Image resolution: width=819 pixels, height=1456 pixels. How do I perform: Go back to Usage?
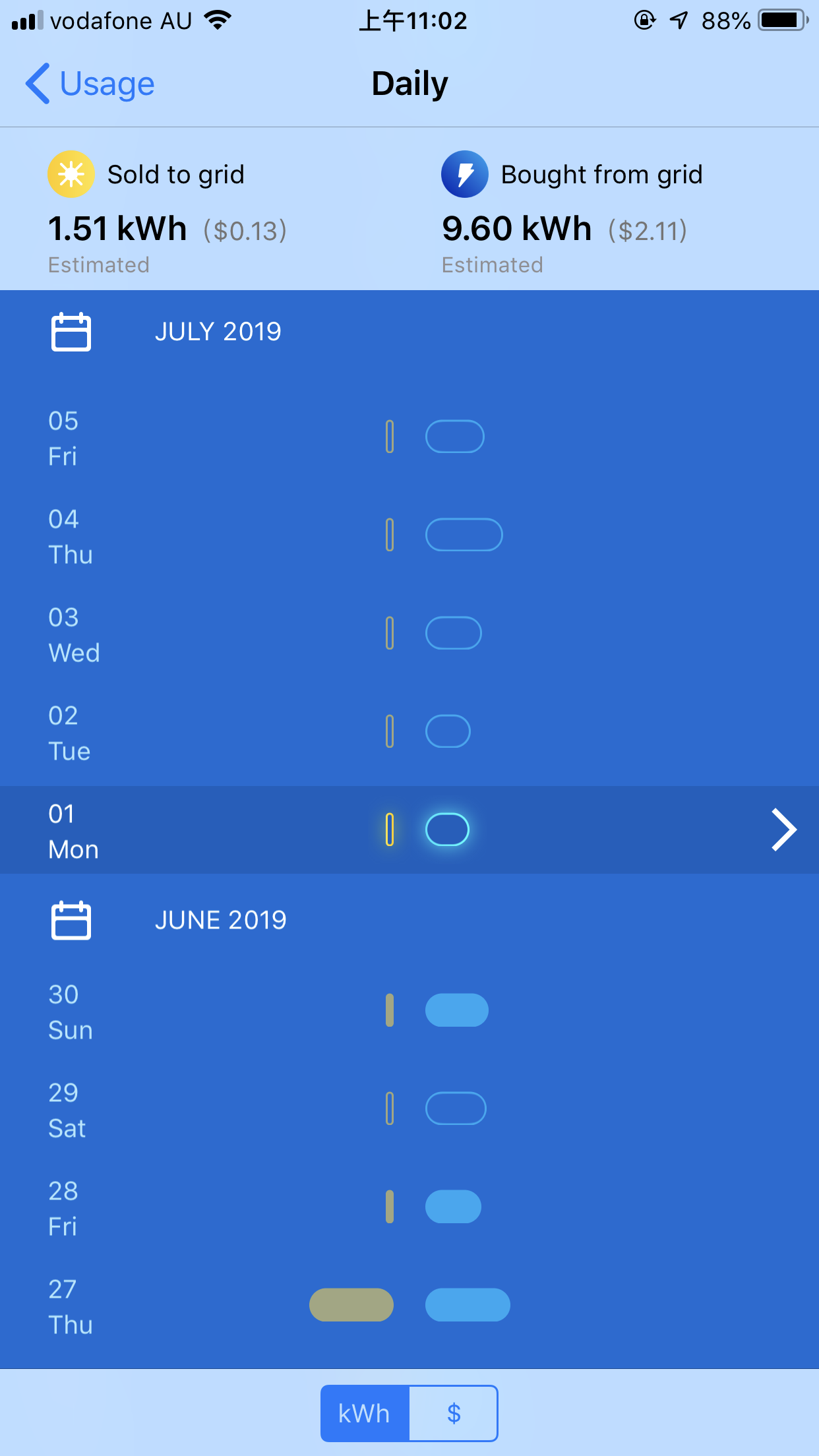[x=90, y=84]
